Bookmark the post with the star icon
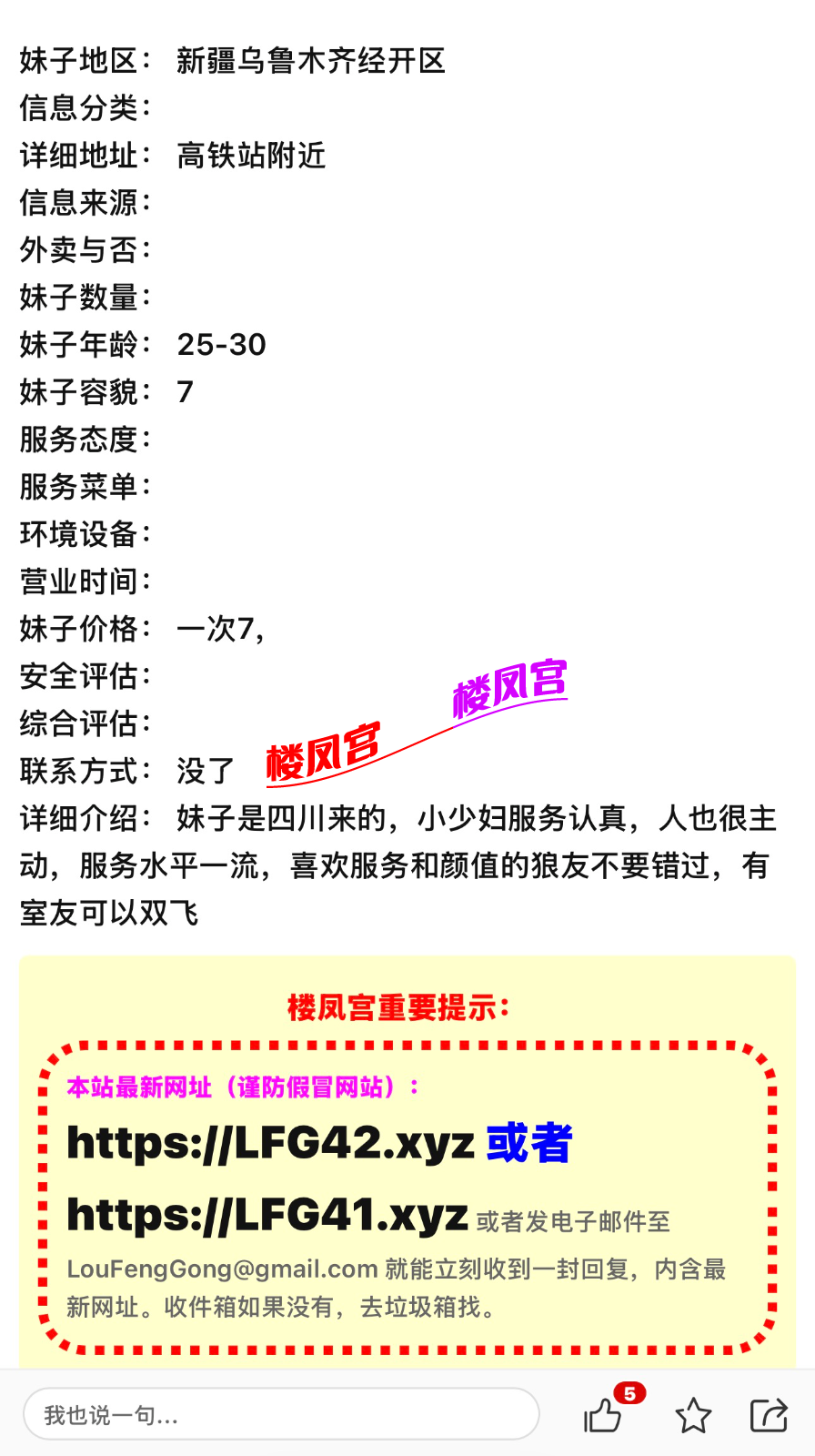The width and height of the screenshot is (815, 1456). tap(693, 1416)
